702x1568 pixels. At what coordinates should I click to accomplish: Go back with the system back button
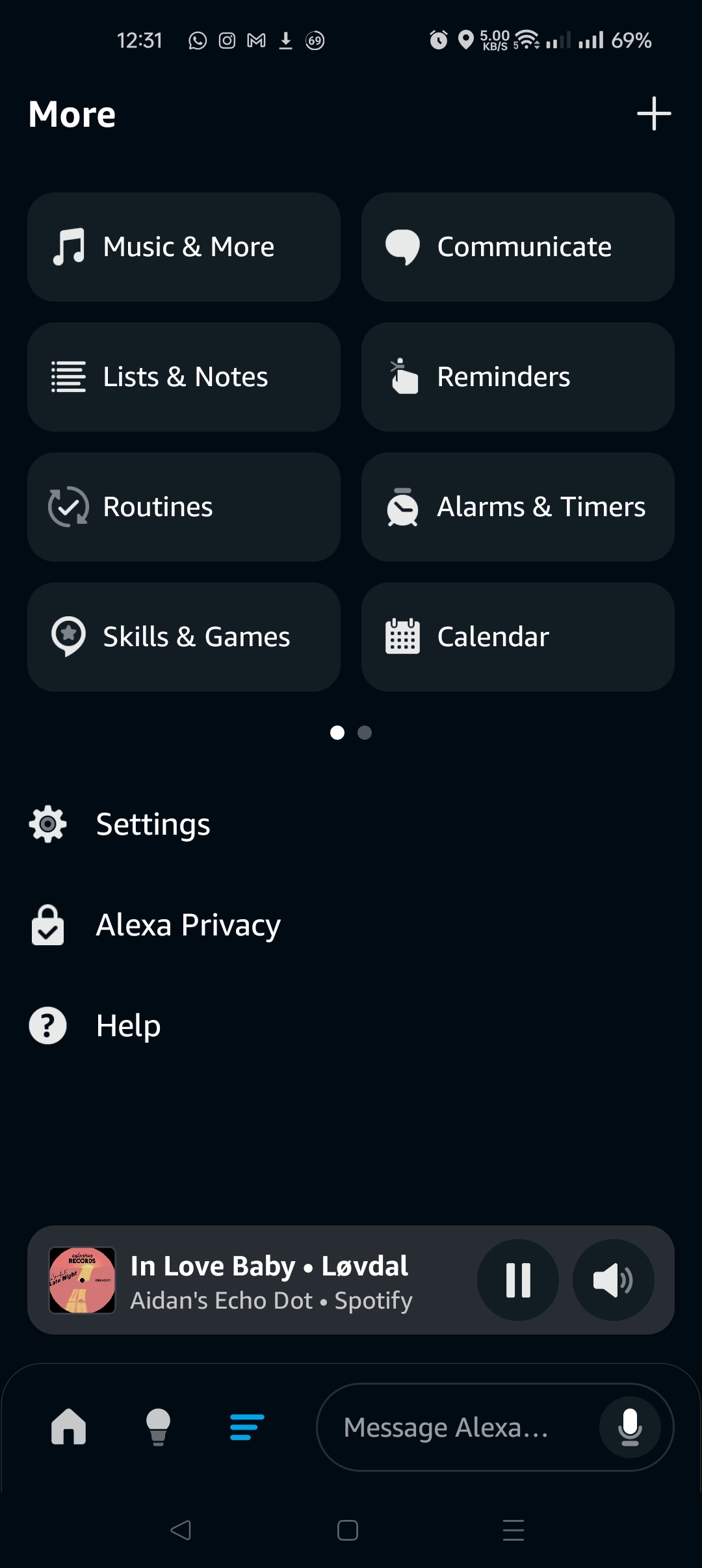tap(181, 1530)
